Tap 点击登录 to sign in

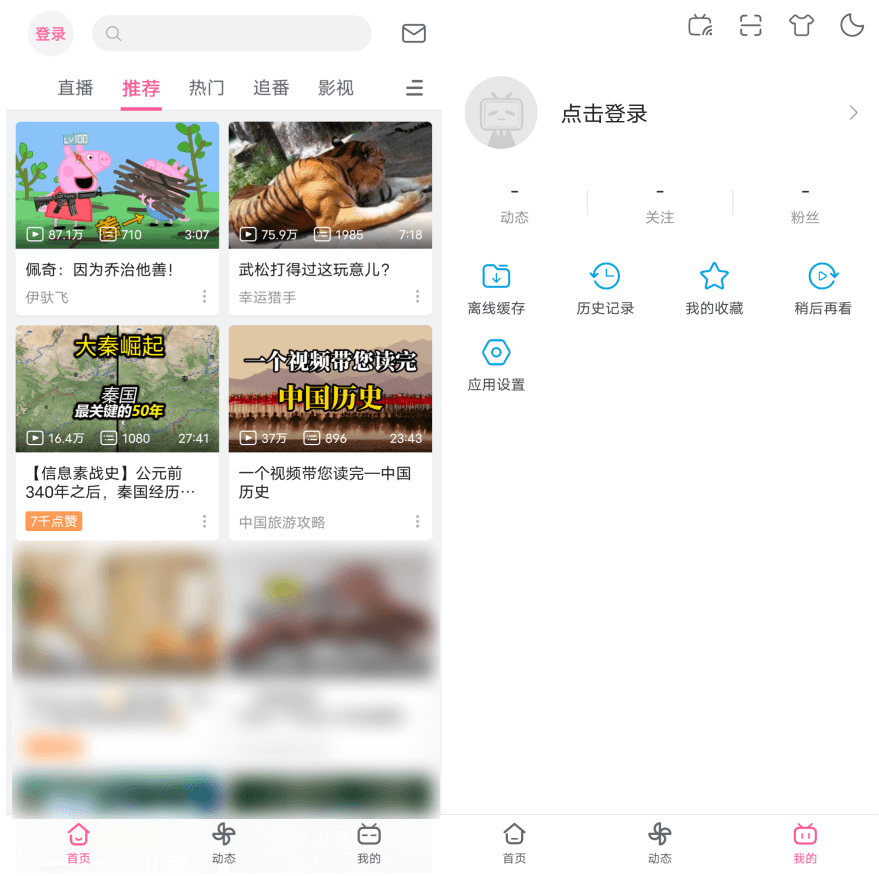click(x=604, y=114)
